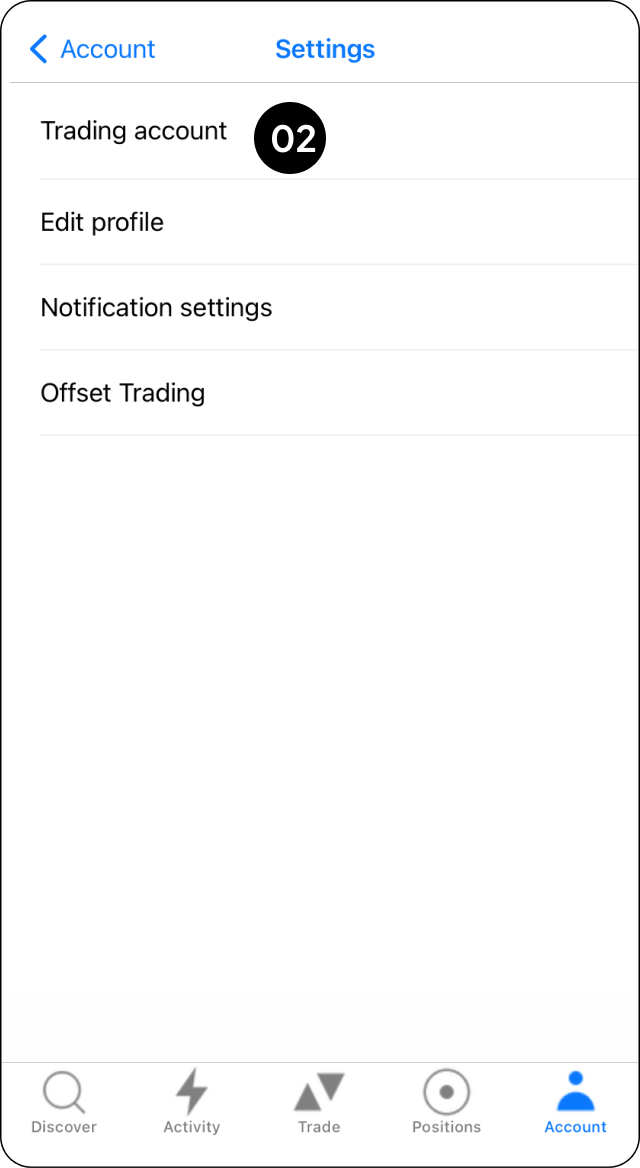
Task: Open Edit profile
Action: [x=102, y=222]
